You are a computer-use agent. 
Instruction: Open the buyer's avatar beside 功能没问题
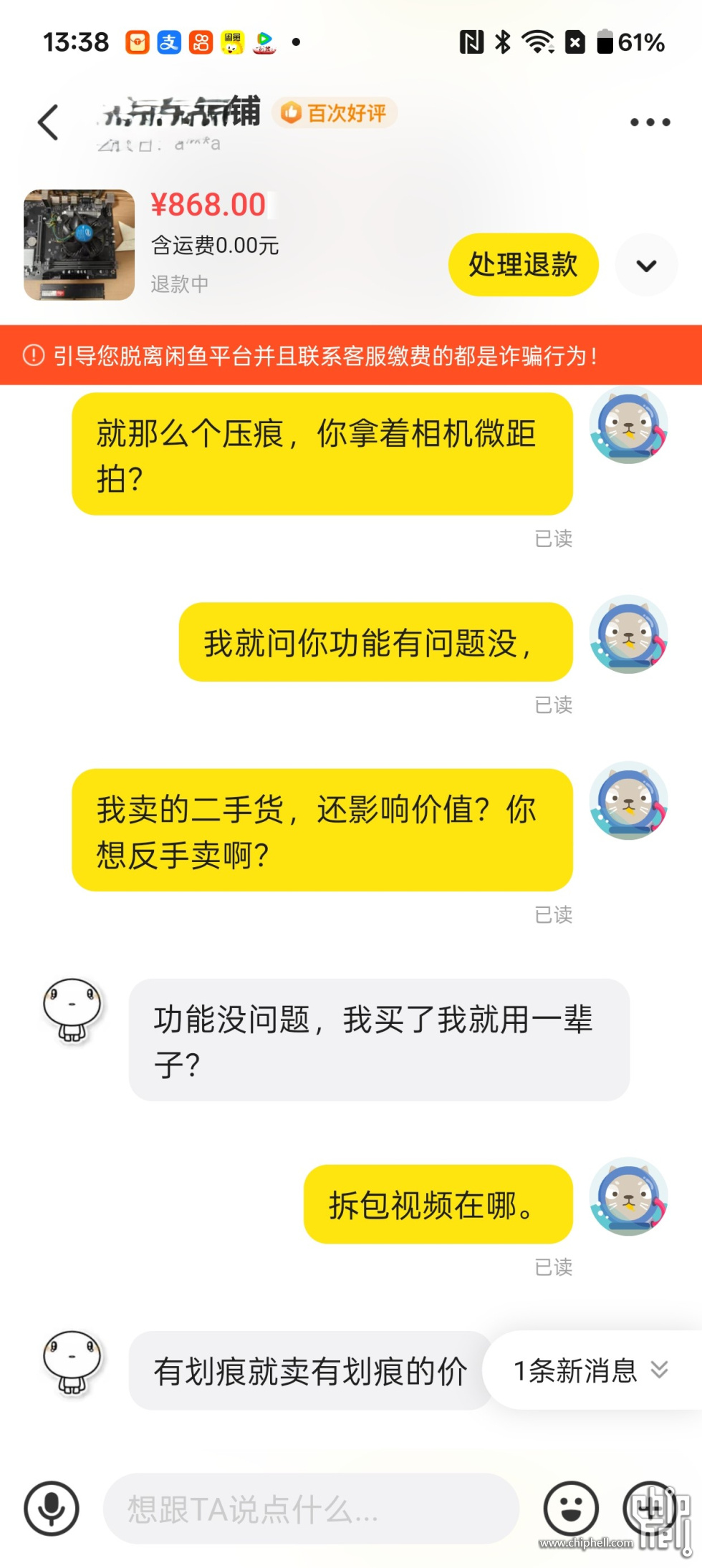pyautogui.click(x=72, y=1010)
